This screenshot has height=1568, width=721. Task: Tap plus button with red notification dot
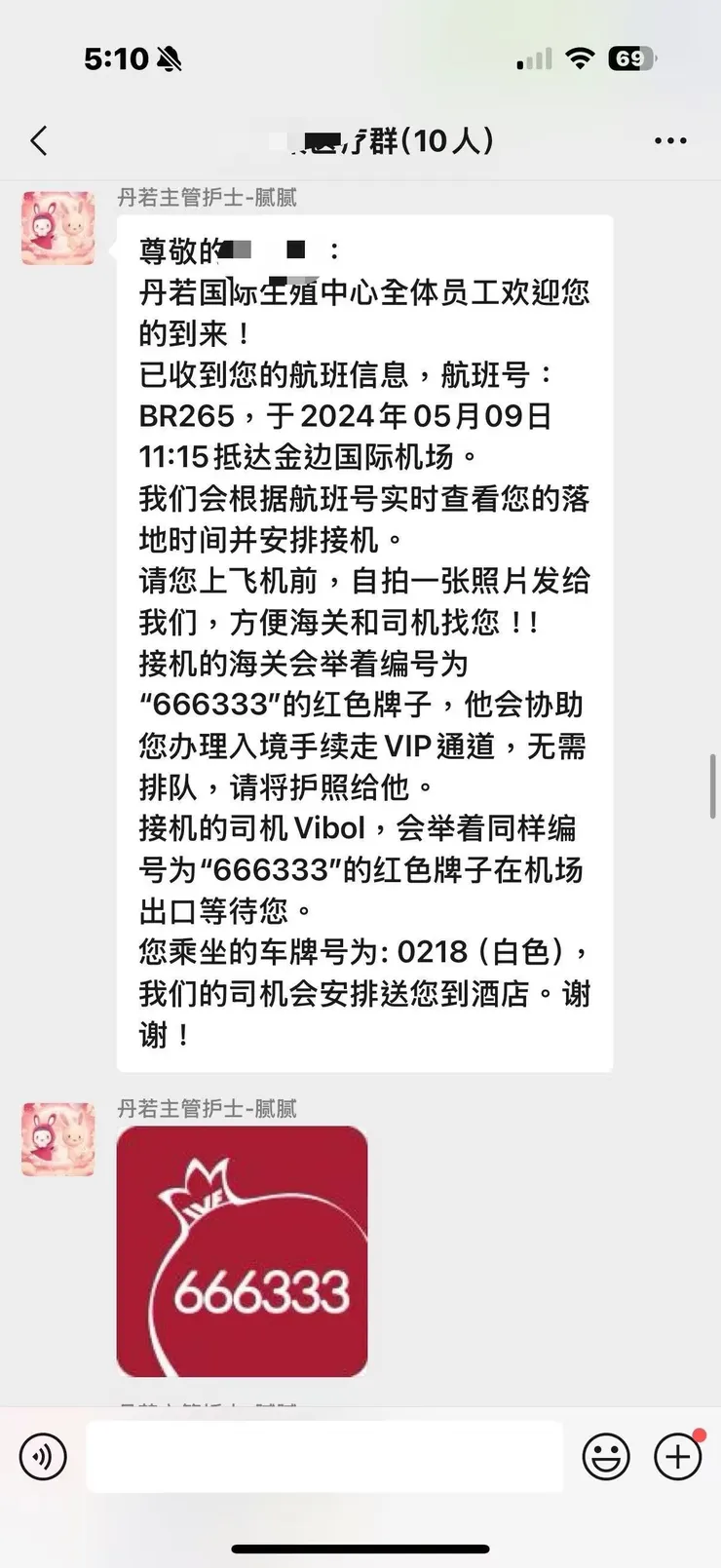click(678, 1456)
